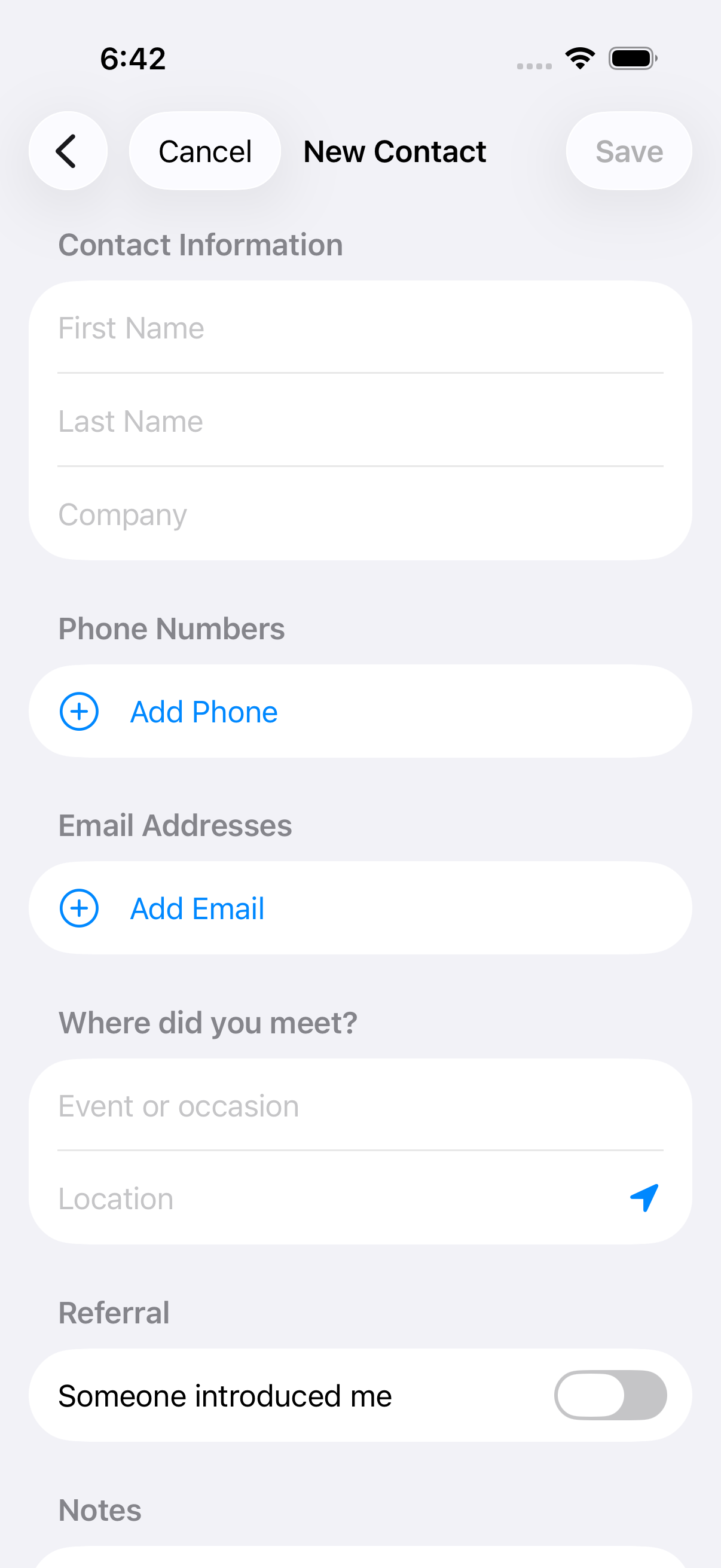Save the new contact
This screenshot has height=1568, width=721.
click(x=628, y=151)
